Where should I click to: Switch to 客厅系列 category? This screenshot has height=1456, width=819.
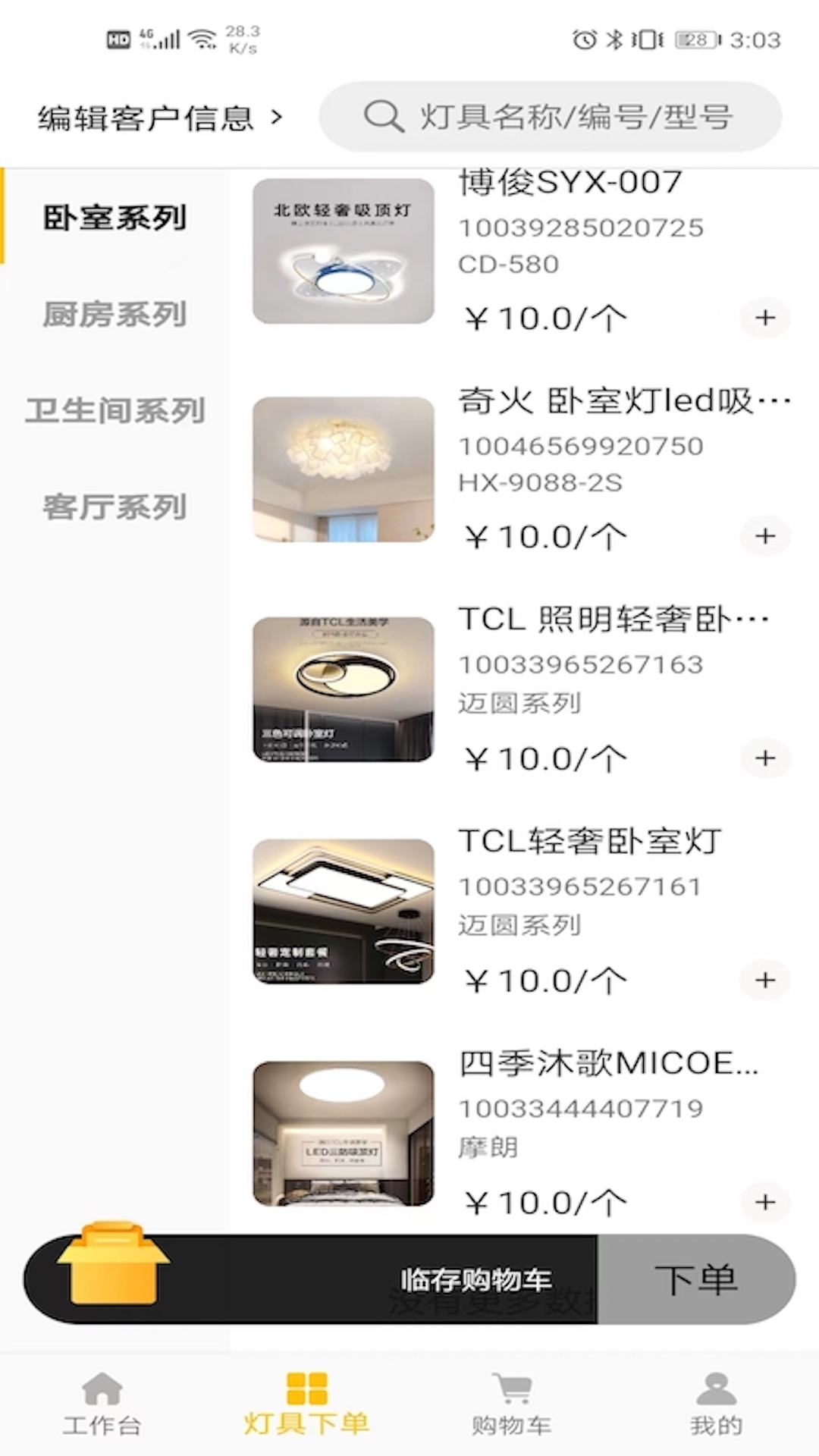115,507
